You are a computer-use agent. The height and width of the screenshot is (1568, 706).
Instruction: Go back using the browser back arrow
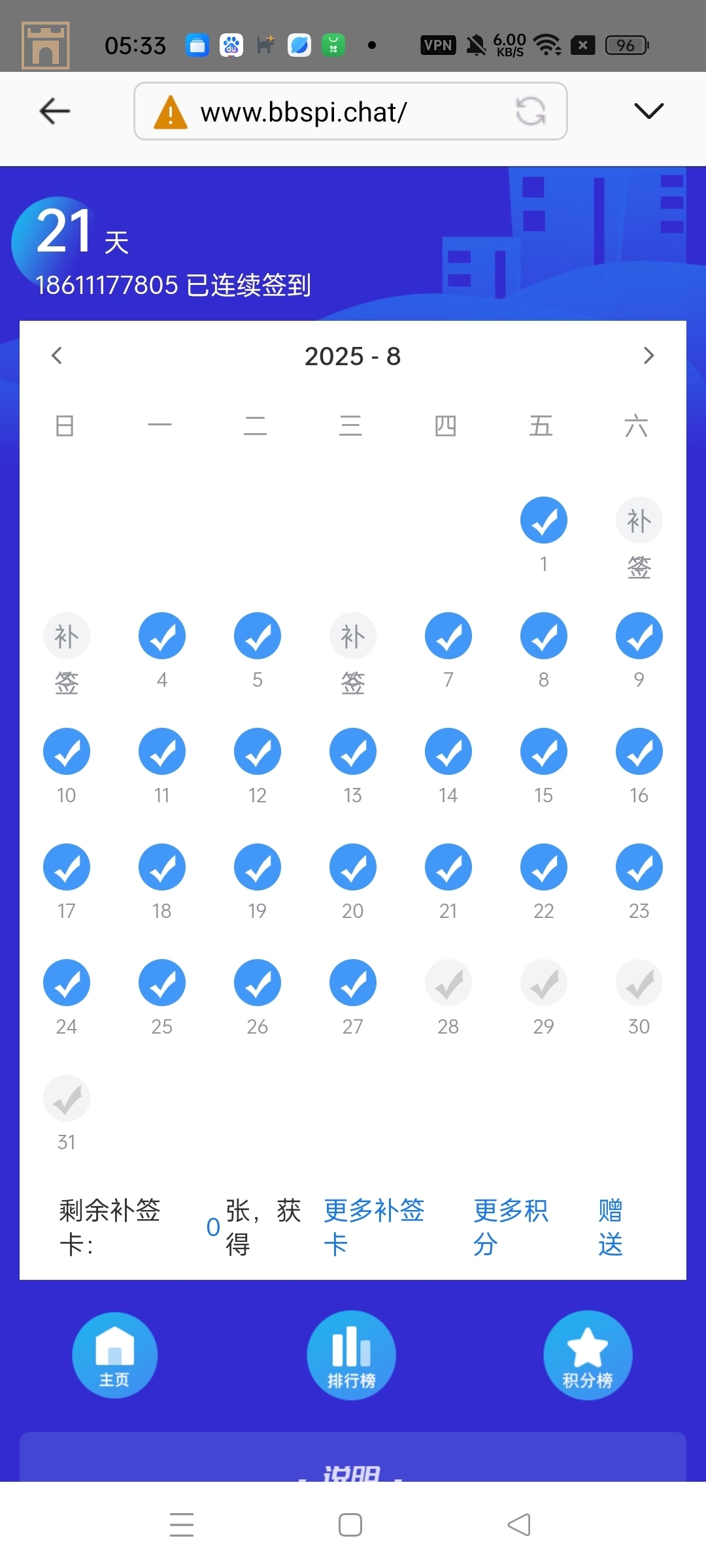[x=55, y=111]
